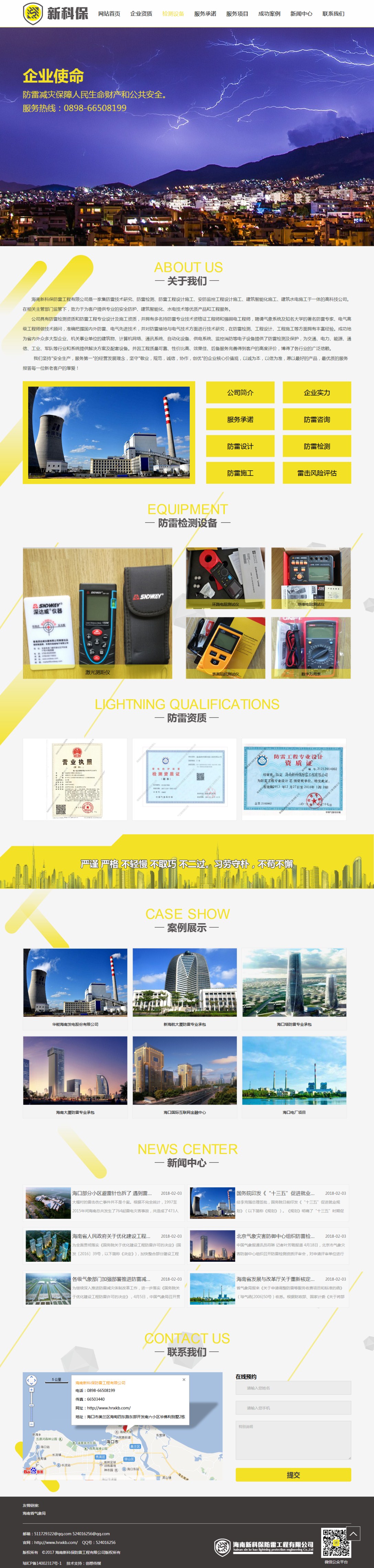Open the 联系我们 navigation link
Screen dimensions: 374x1568
pos(333,13)
